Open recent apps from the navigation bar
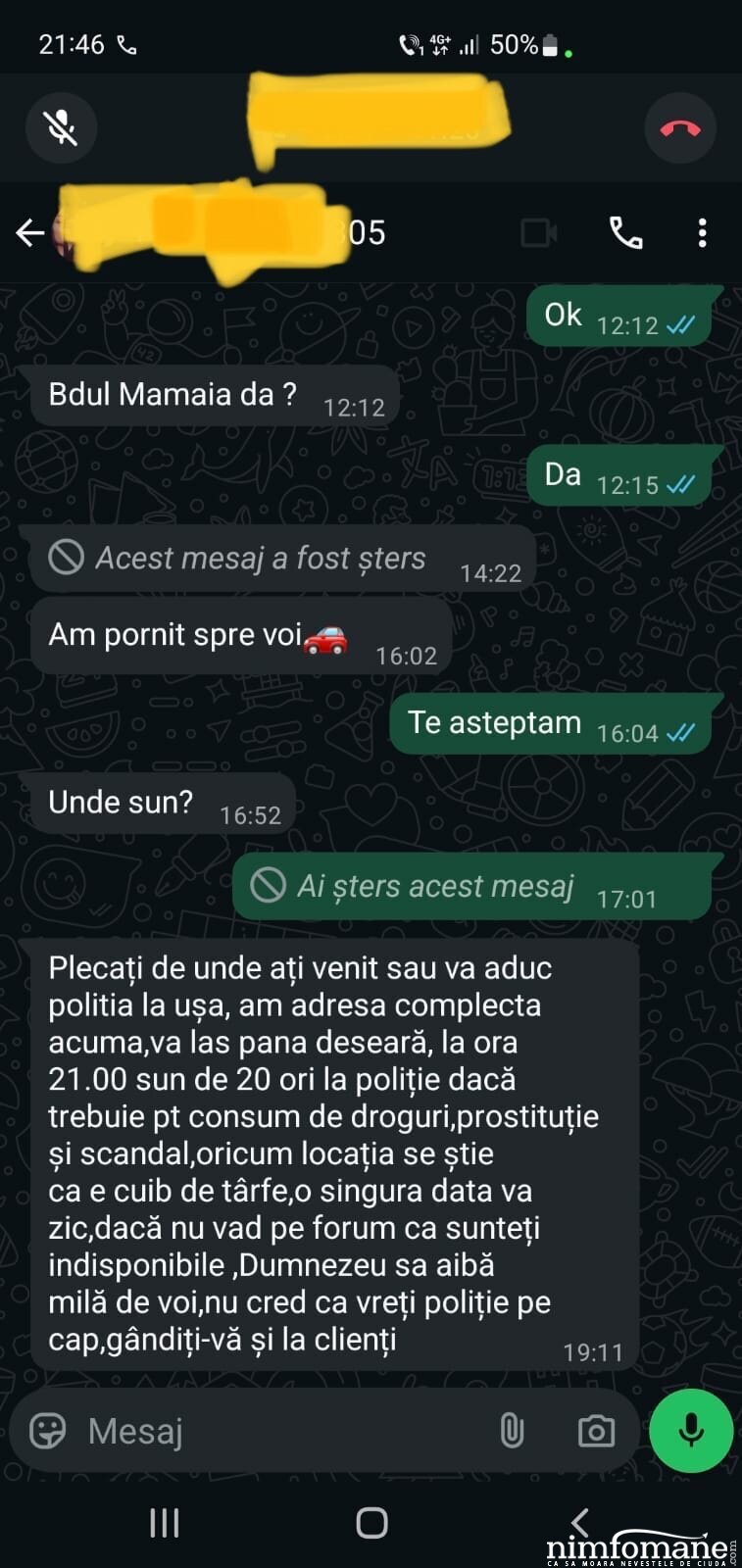Screen dimensions: 742x1568 [x=164, y=1522]
